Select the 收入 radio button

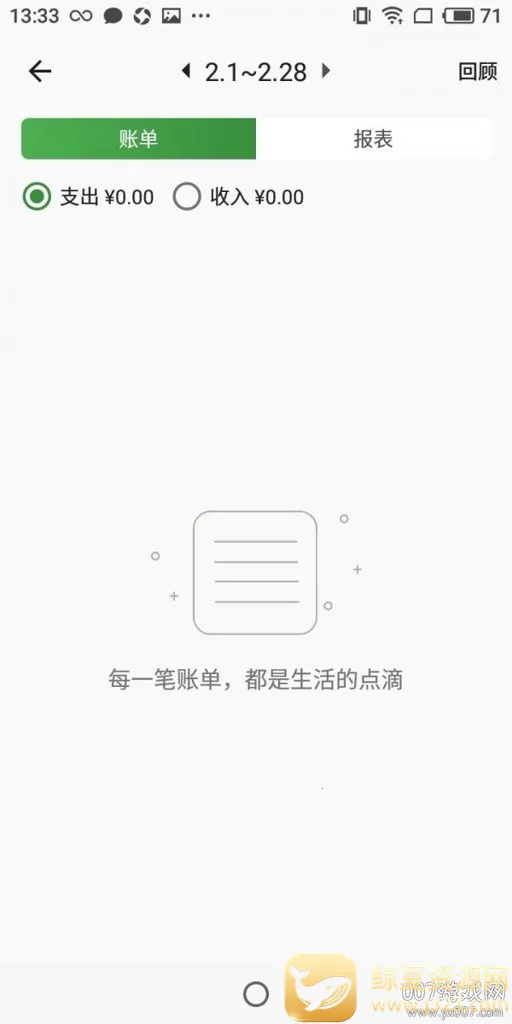187,197
